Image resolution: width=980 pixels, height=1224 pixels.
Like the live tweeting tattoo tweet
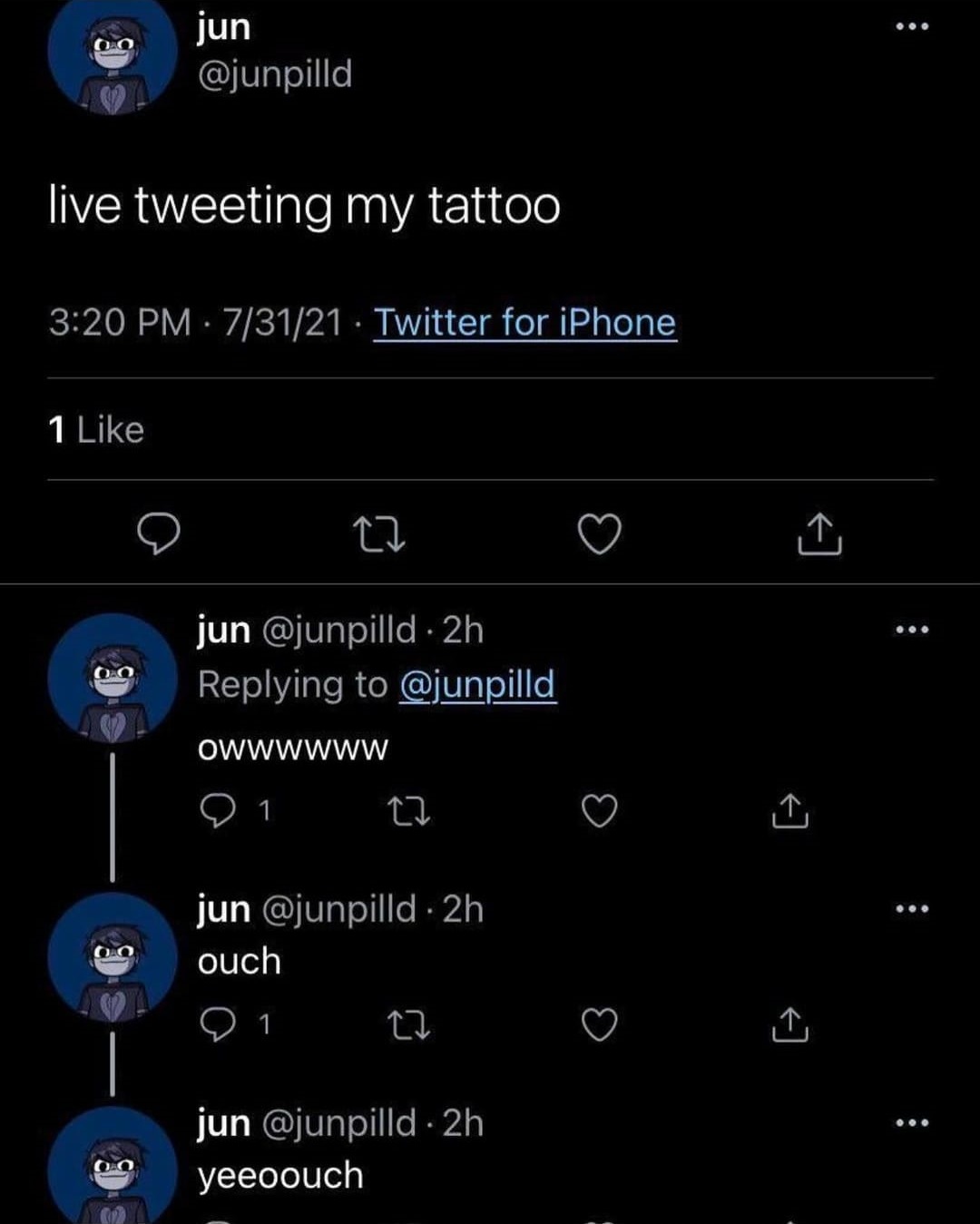(x=600, y=534)
